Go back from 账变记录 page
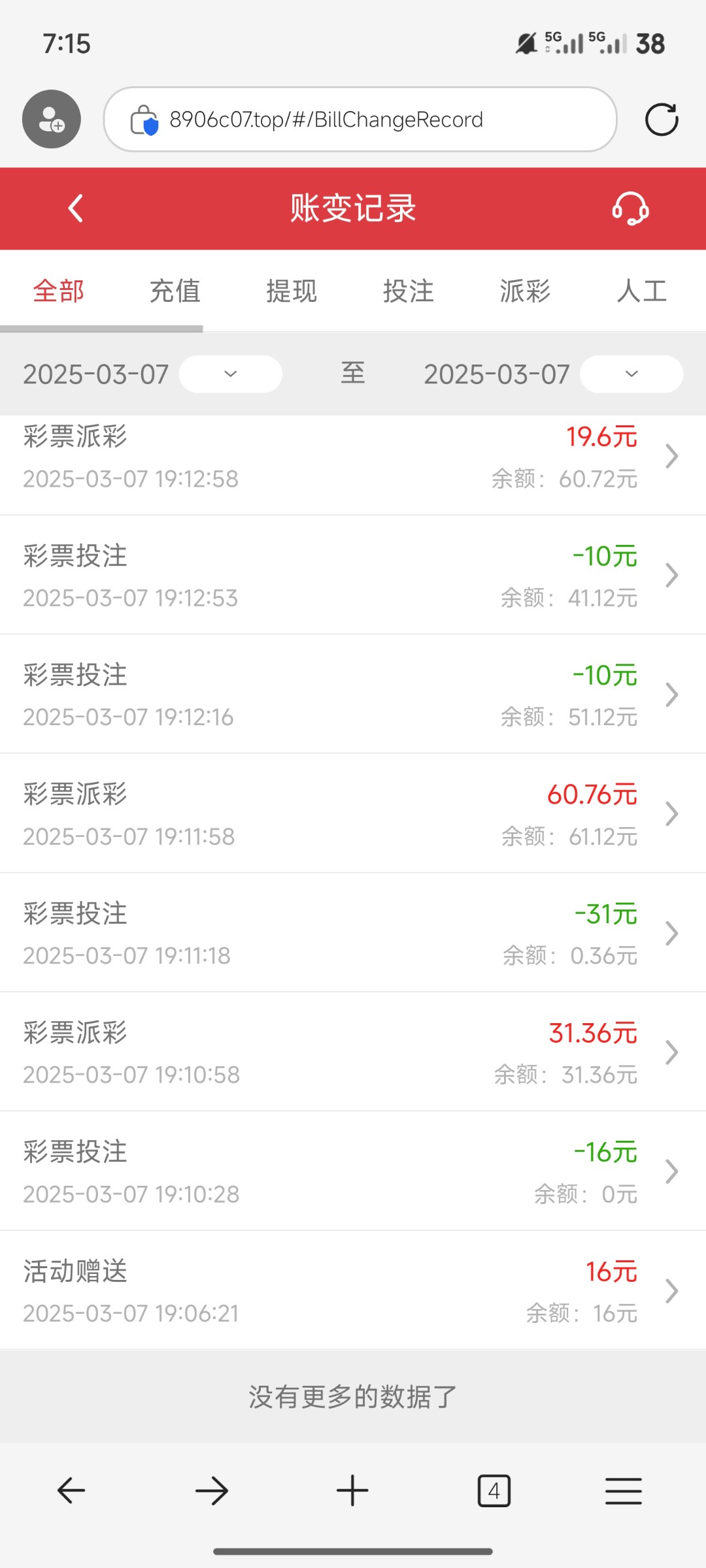 point(76,208)
